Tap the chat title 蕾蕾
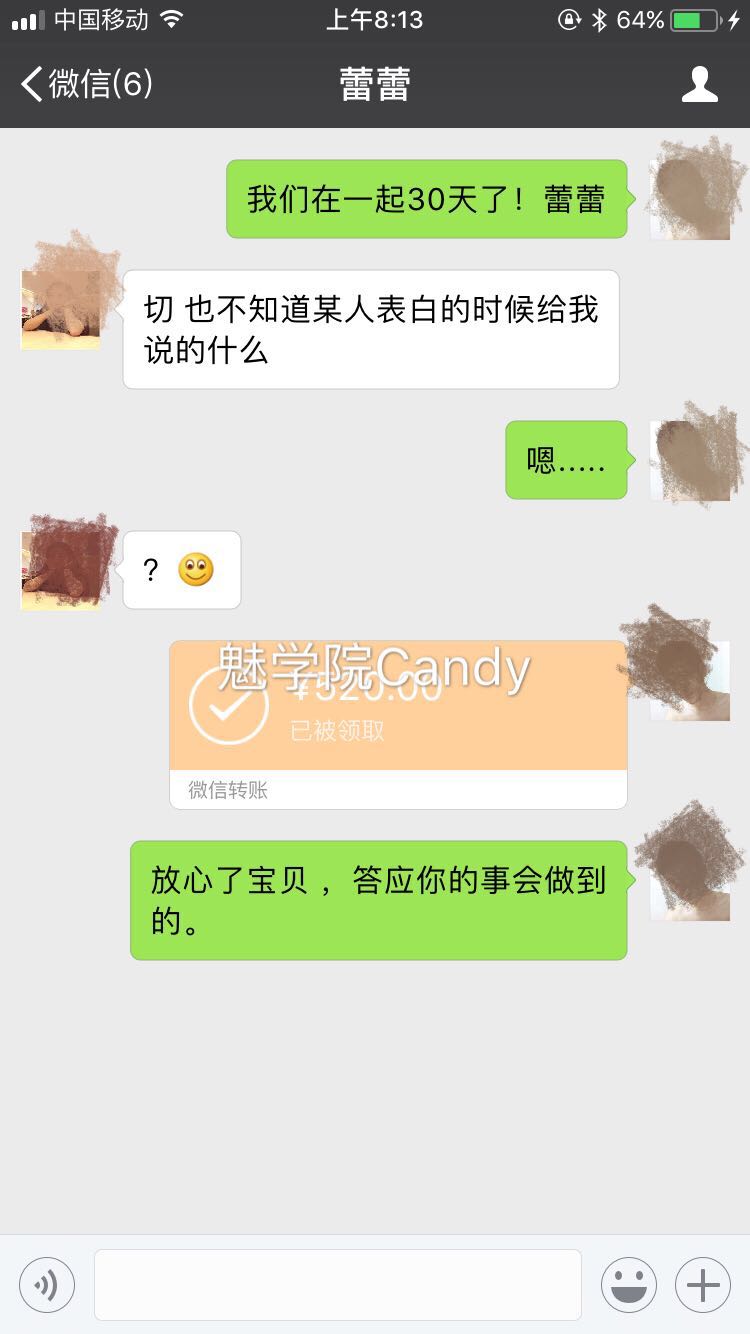This screenshot has width=750, height=1334. 375,84
